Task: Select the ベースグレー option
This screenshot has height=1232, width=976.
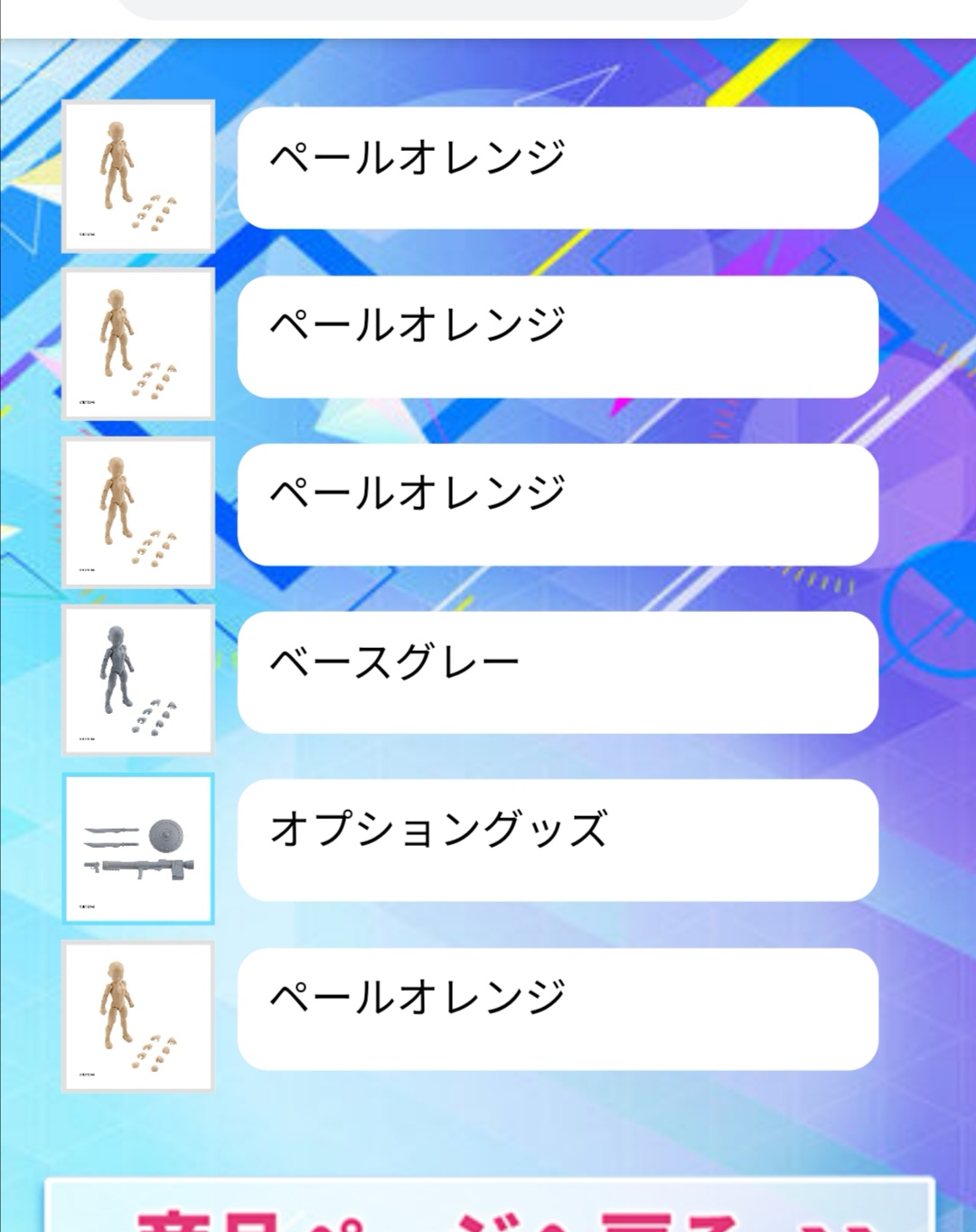Action: click(x=557, y=672)
